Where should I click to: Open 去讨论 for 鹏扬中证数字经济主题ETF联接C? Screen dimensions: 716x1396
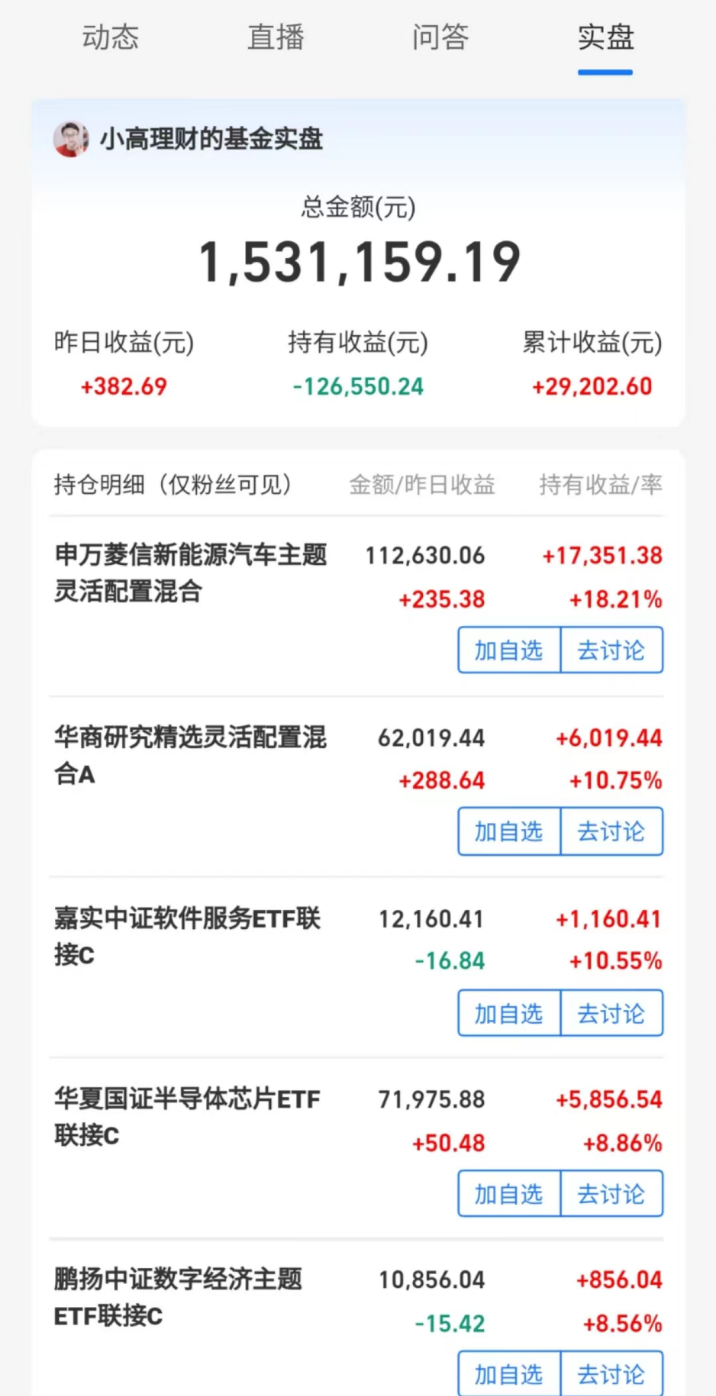coord(611,1374)
